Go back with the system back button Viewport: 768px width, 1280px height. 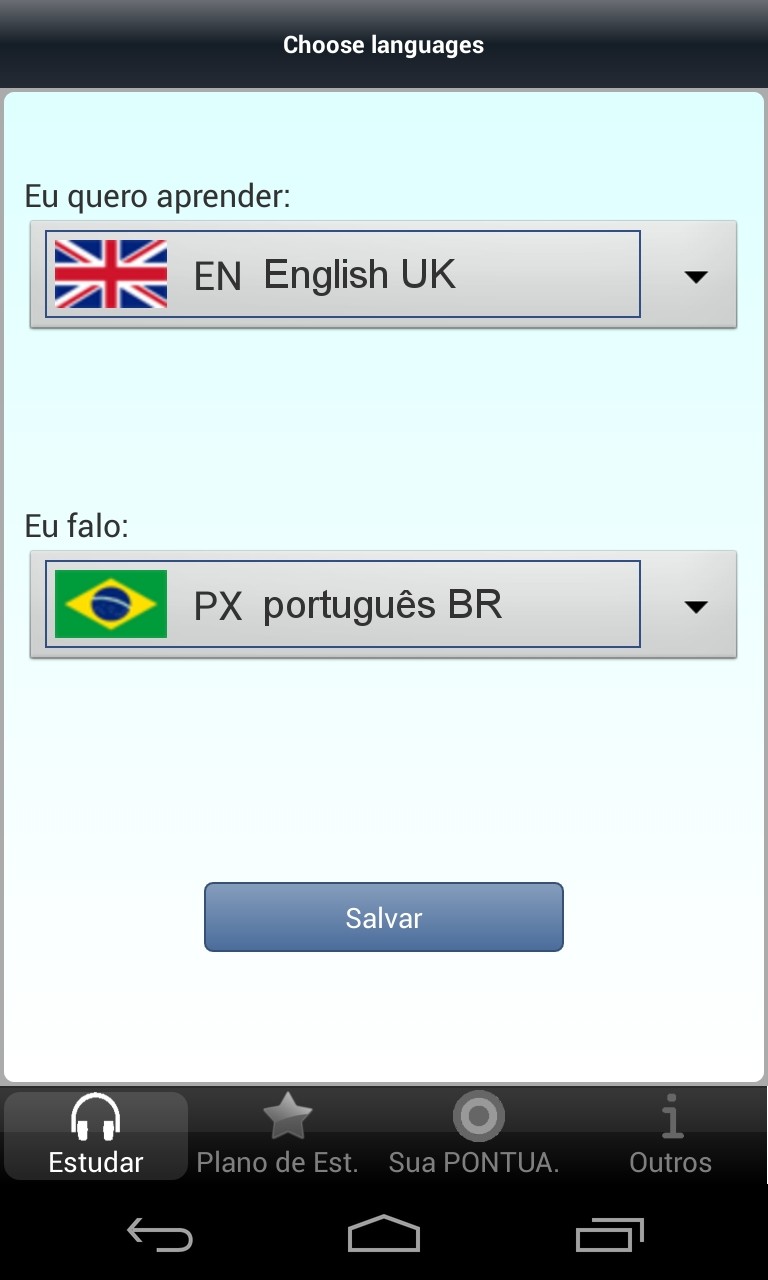coord(160,1236)
